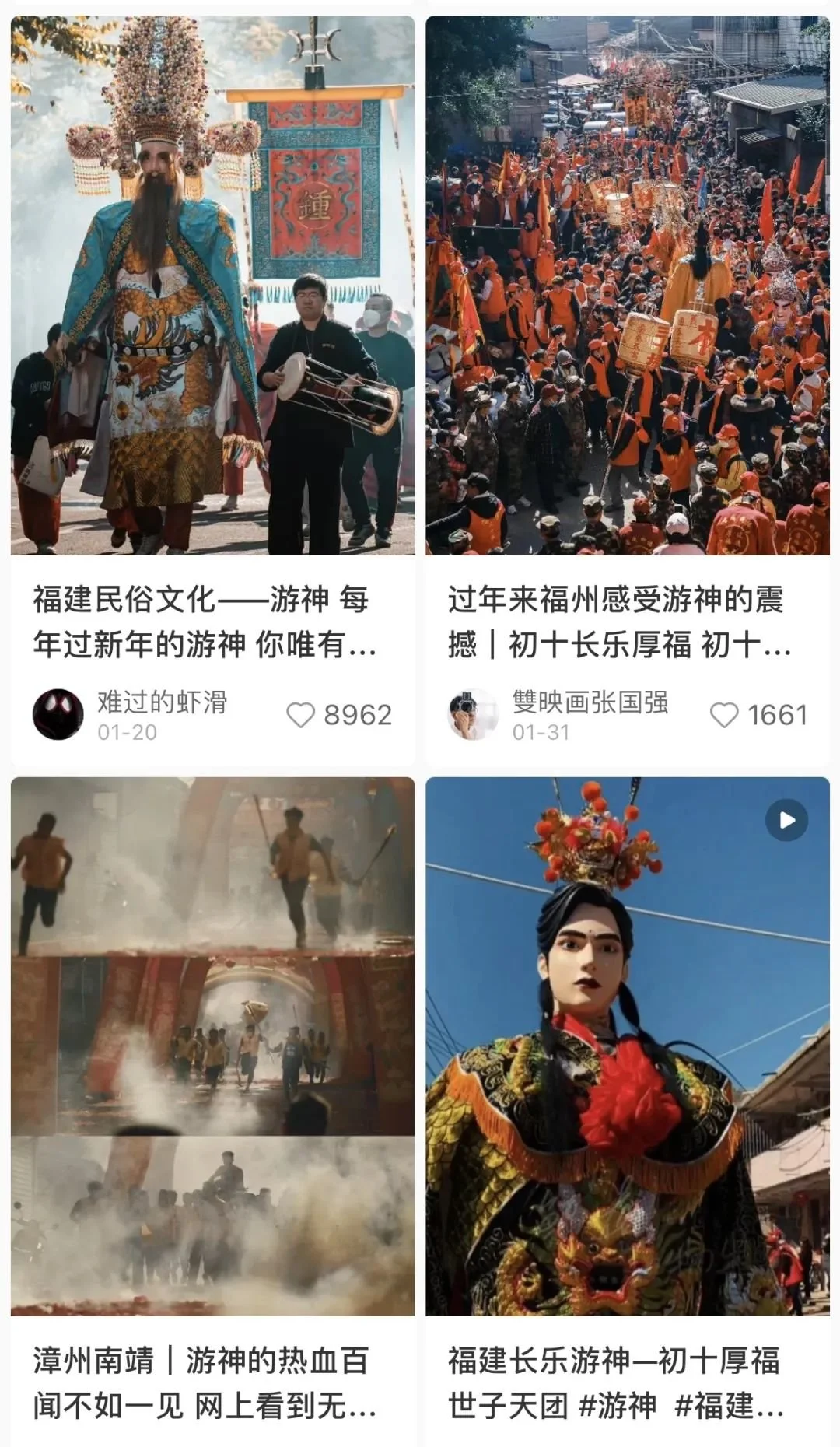Open the 过年来福州感受游神的震撼 post
840x1447 pixels.
coord(627,285)
